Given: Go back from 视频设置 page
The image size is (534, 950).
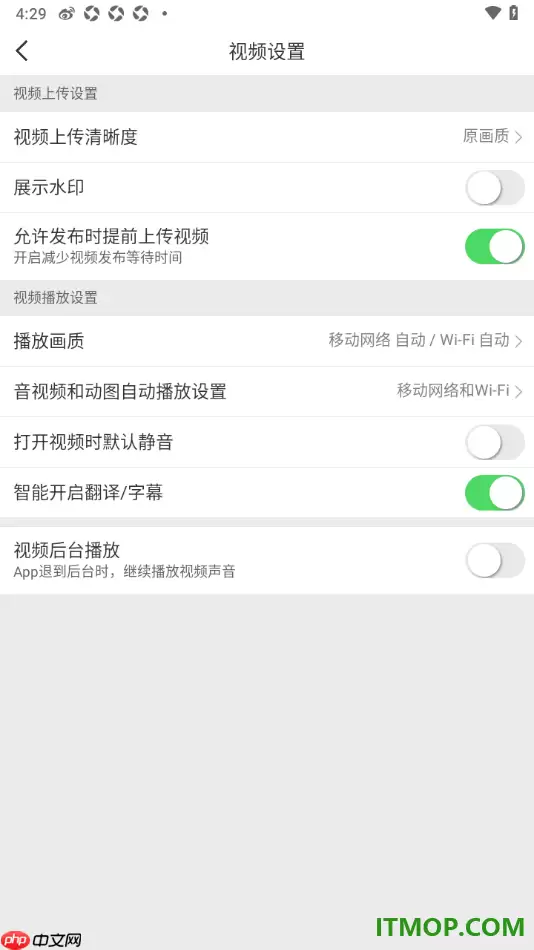Looking at the screenshot, I should point(22,51).
